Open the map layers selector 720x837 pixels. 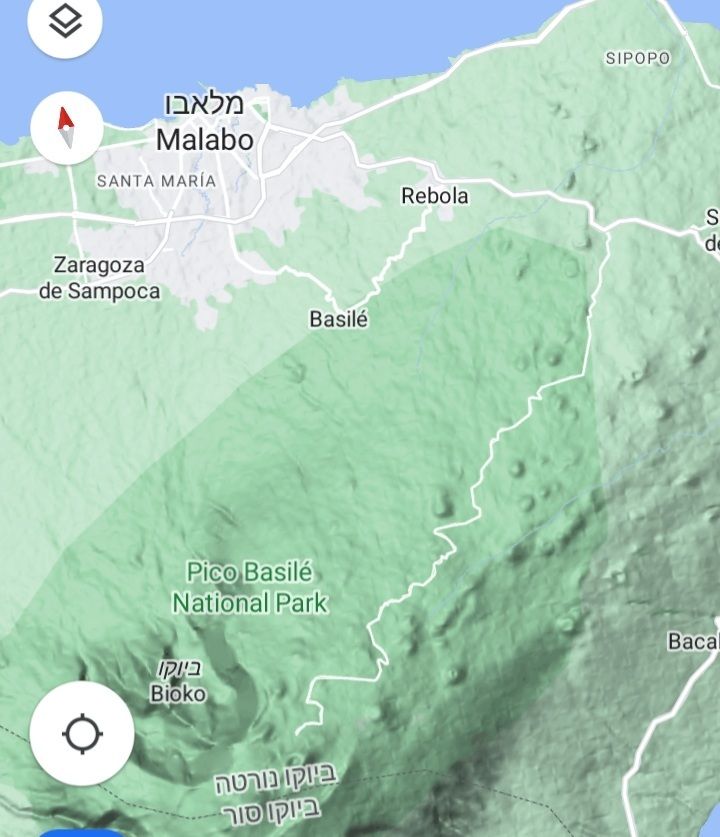[66, 21]
